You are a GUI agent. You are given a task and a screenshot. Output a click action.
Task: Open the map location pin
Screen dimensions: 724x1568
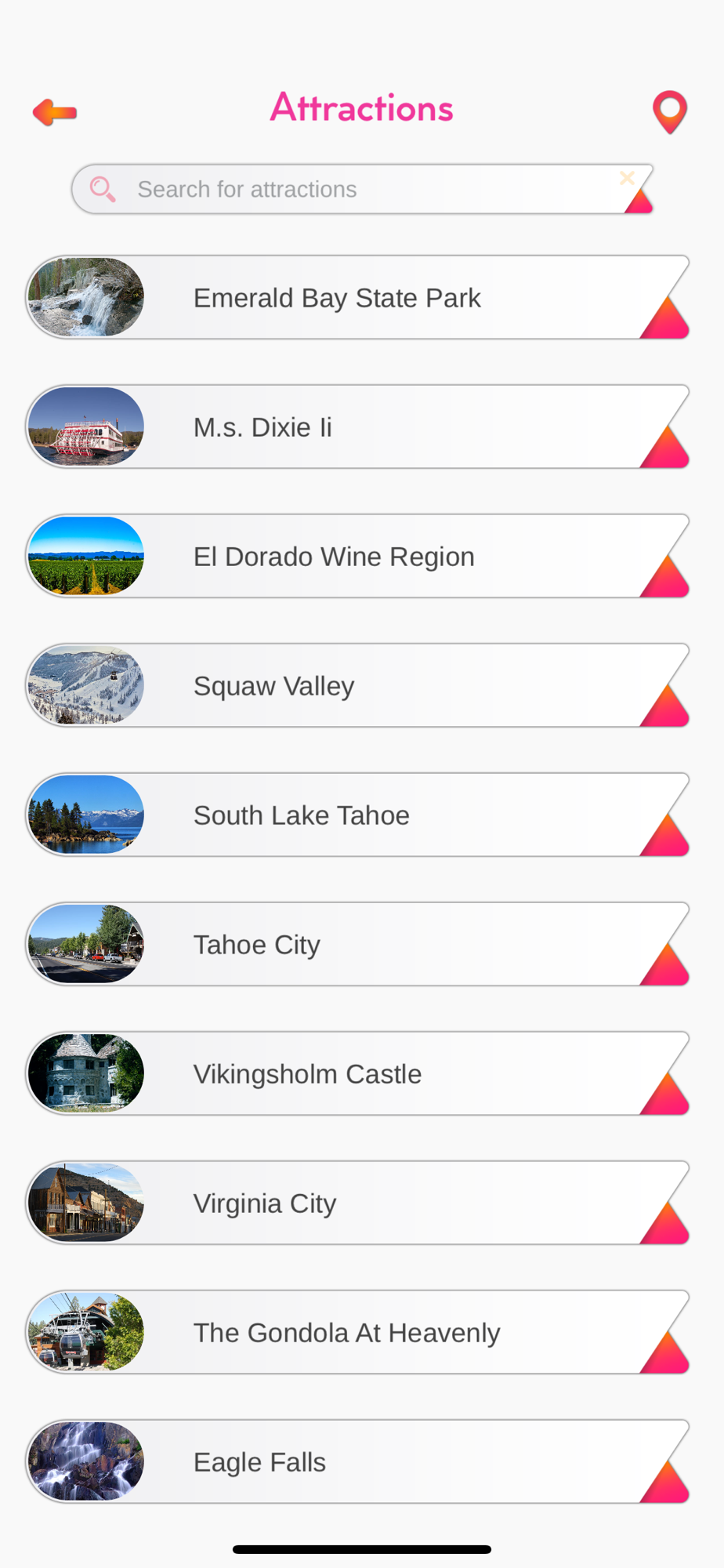pyautogui.click(x=670, y=112)
